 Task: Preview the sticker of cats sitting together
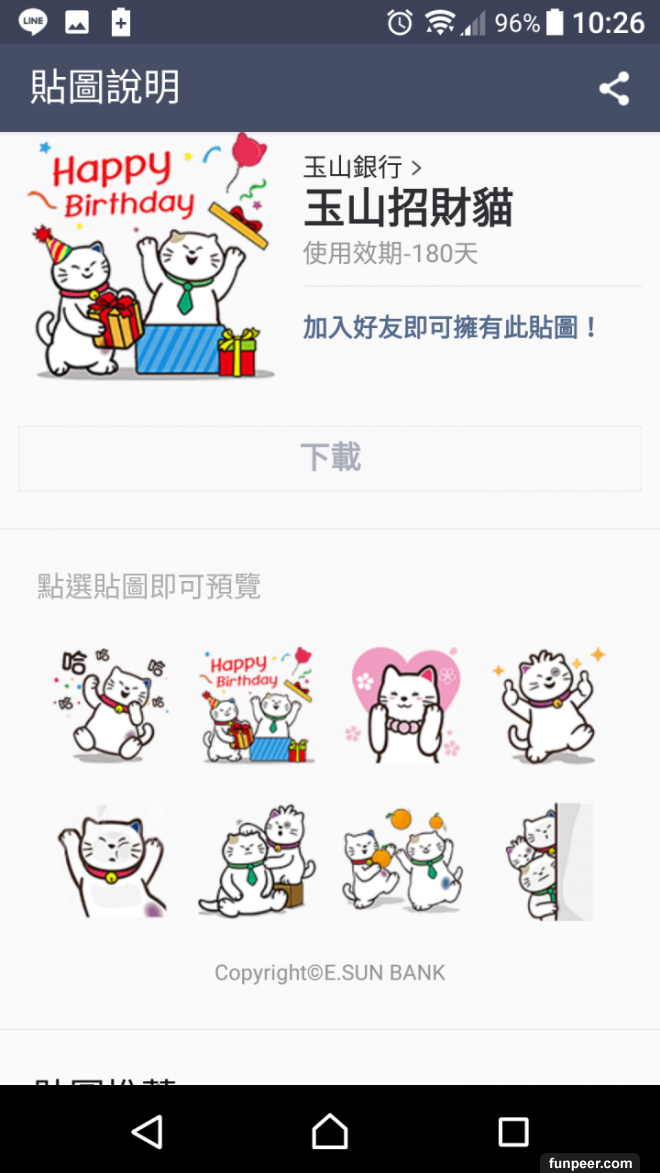click(x=256, y=862)
